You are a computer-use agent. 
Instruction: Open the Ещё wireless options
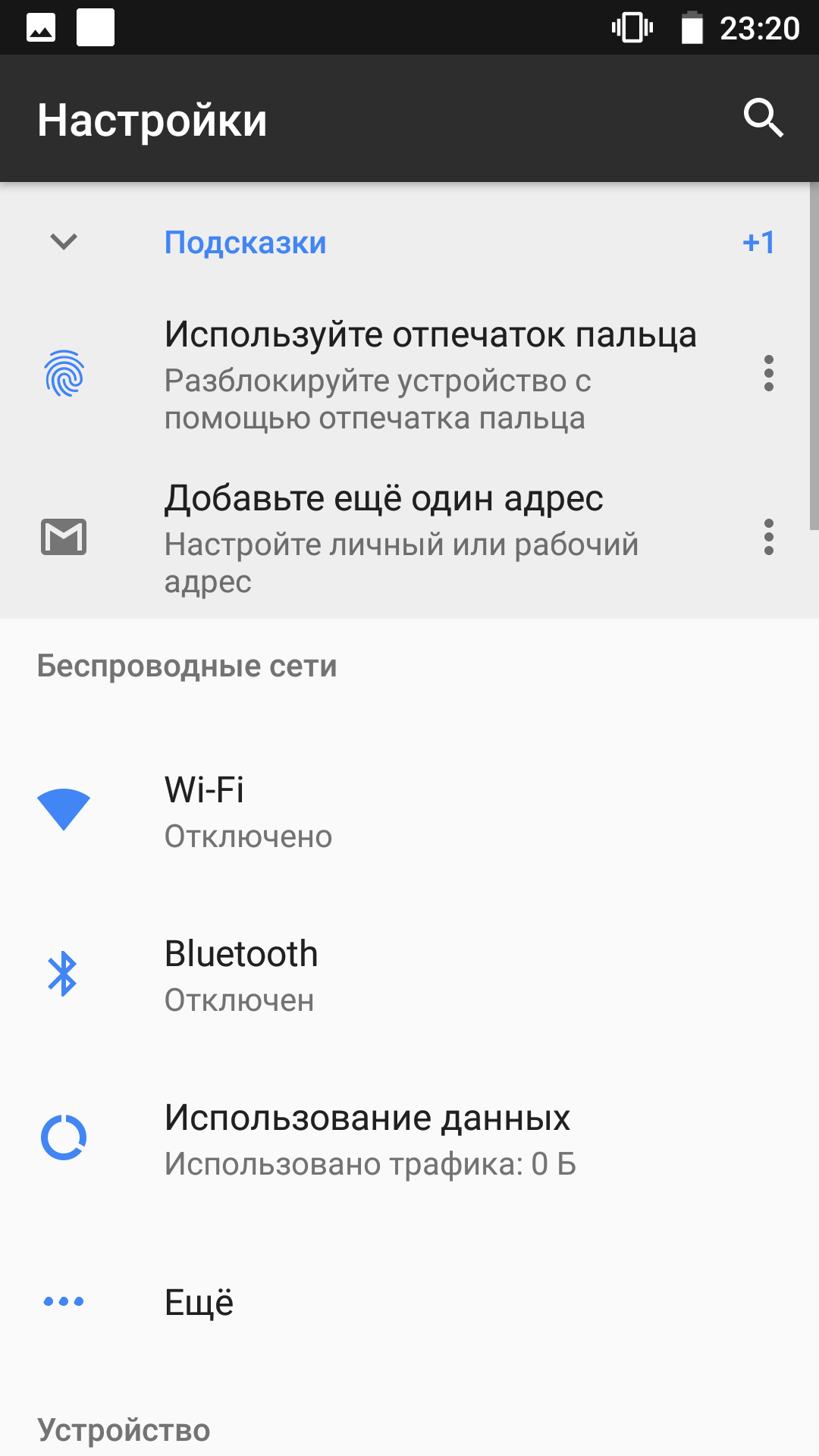(x=409, y=1302)
